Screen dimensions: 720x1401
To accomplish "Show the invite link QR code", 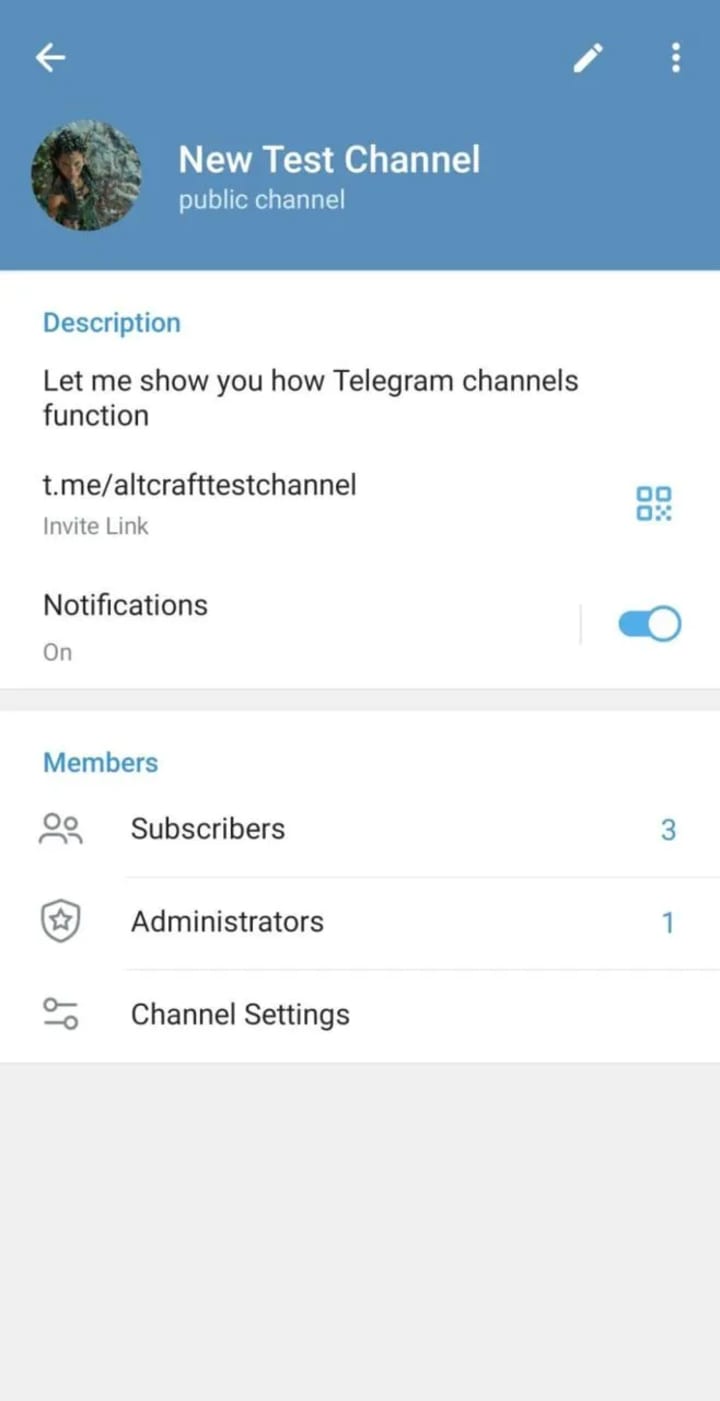I will [654, 503].
